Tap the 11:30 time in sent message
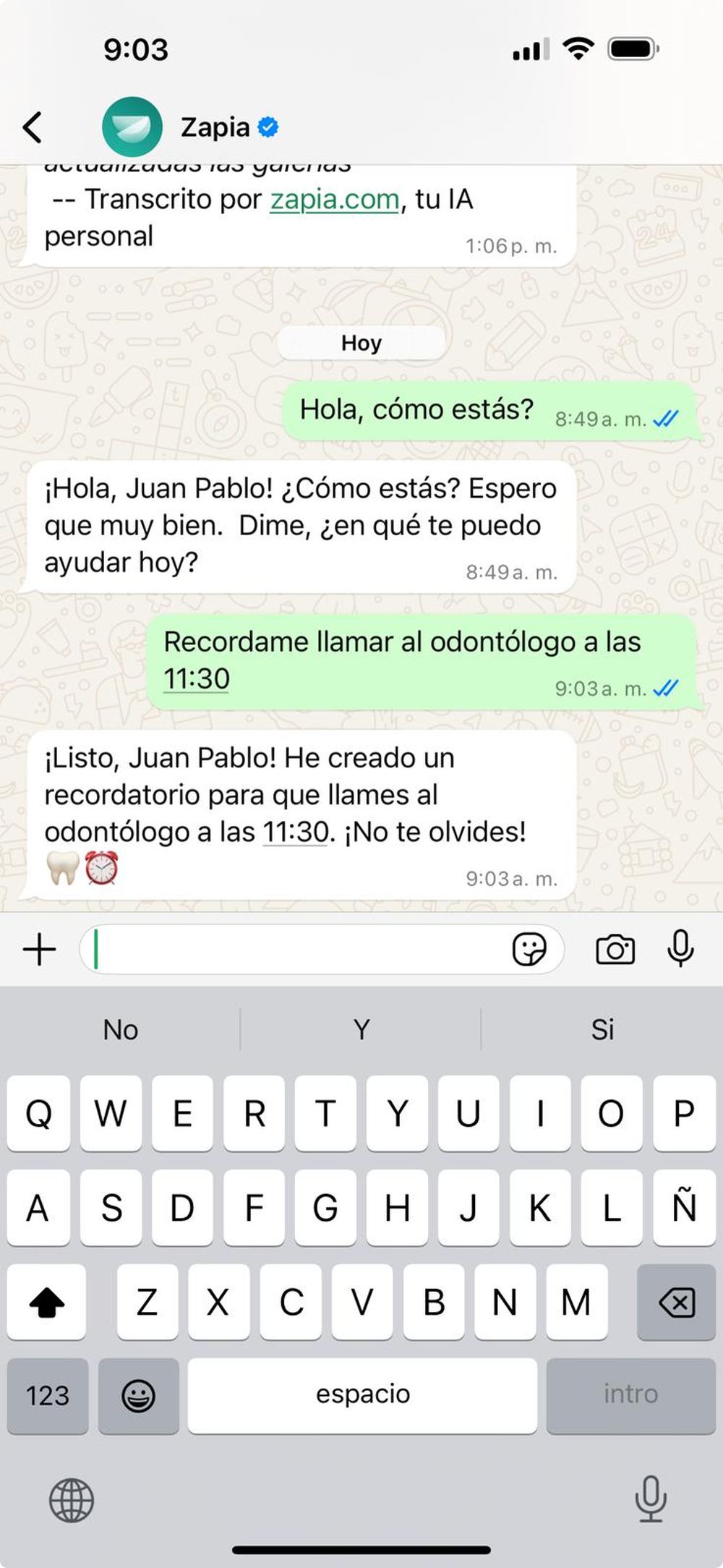723x1568 pixels. (197, 679)
